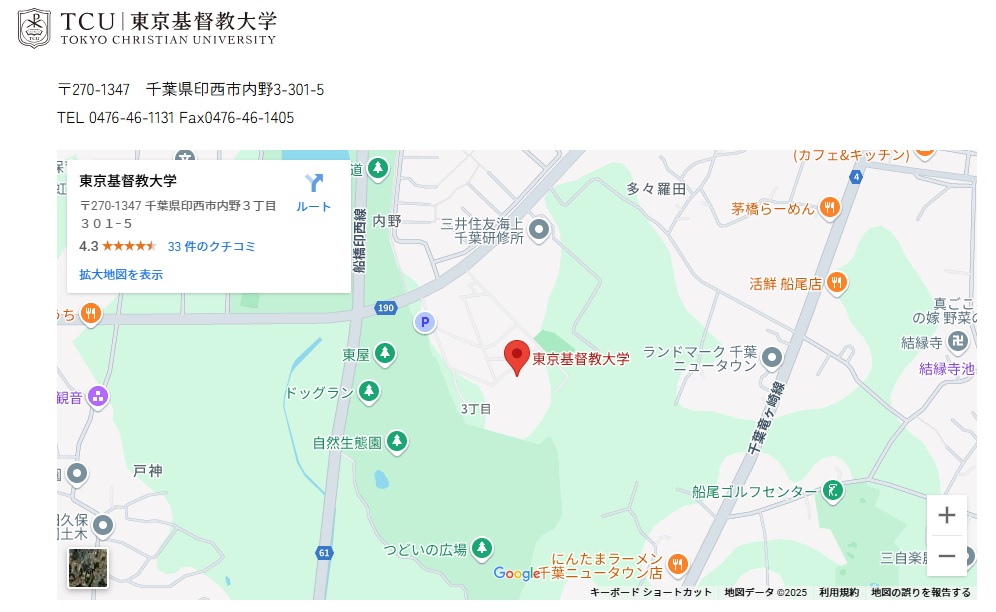Tap the にんたまラーメン restaurant marker
Image resolution: width=996 pixels, height=612 pixels.
point(677,564)
